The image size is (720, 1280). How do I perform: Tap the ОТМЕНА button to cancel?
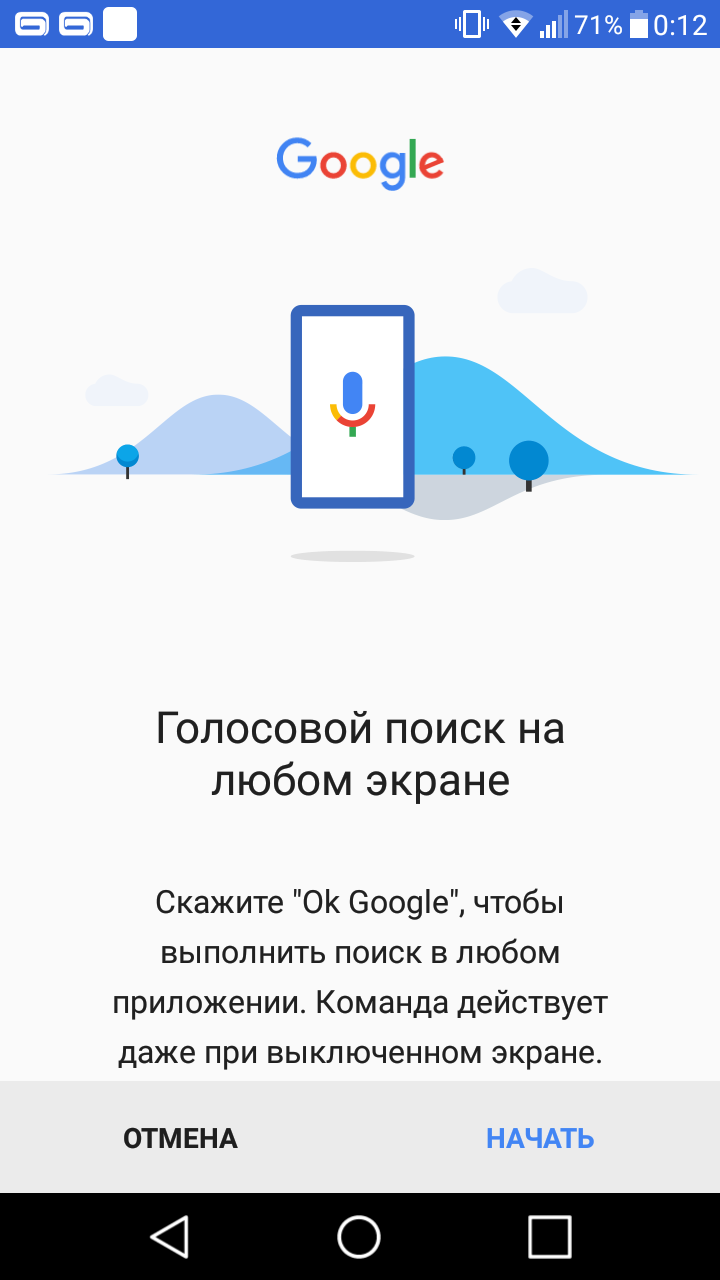[180, 1138]
